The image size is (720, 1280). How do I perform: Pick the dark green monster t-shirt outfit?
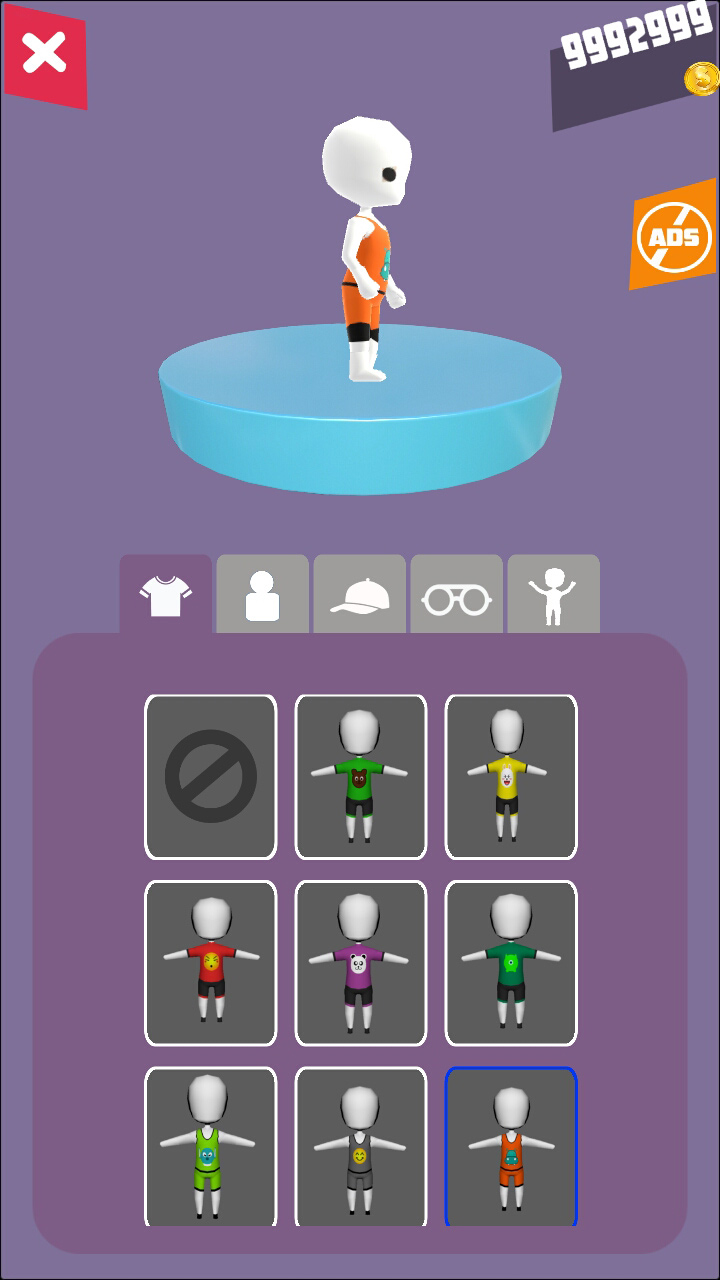pyautogui.click(x=511, y=963)
